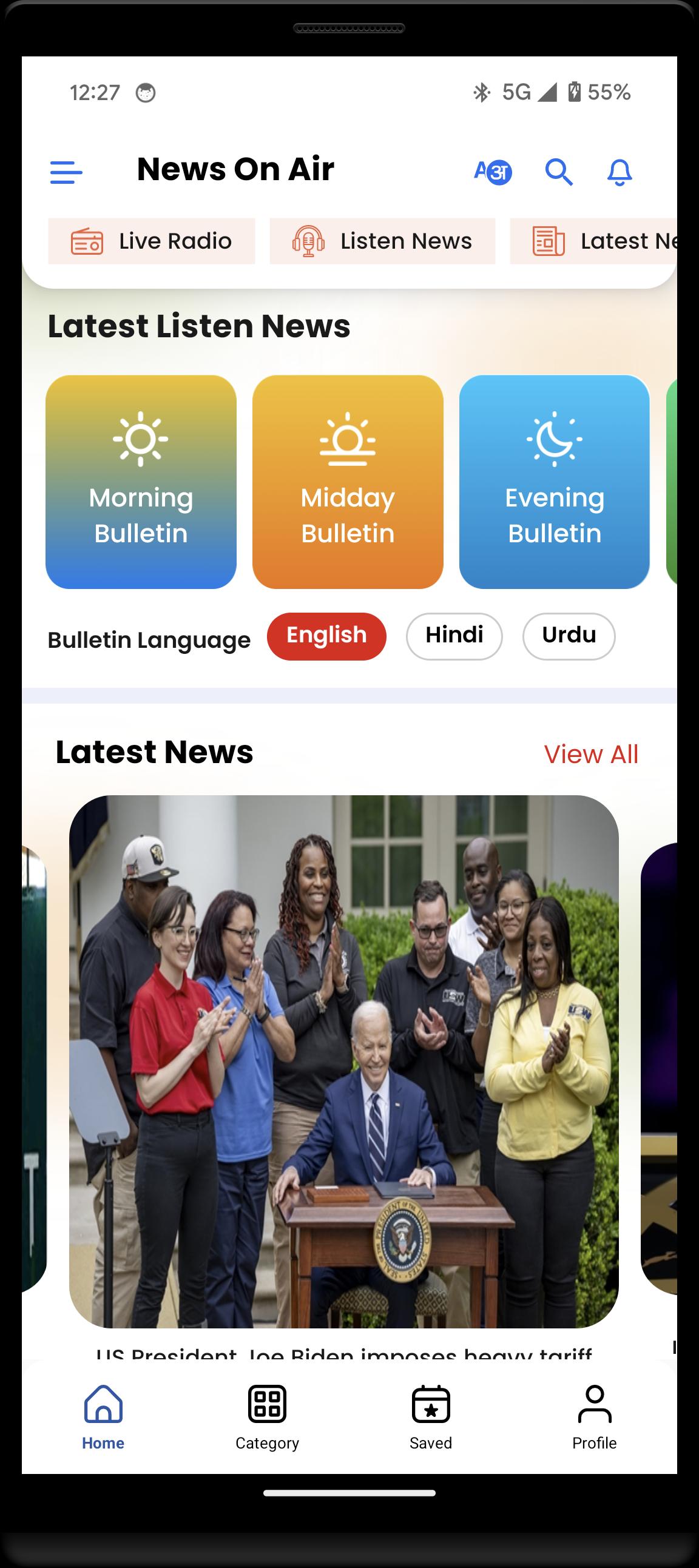
Task: Go to the Home tab
Action: pyautogui.click(x=103, y=1417)
